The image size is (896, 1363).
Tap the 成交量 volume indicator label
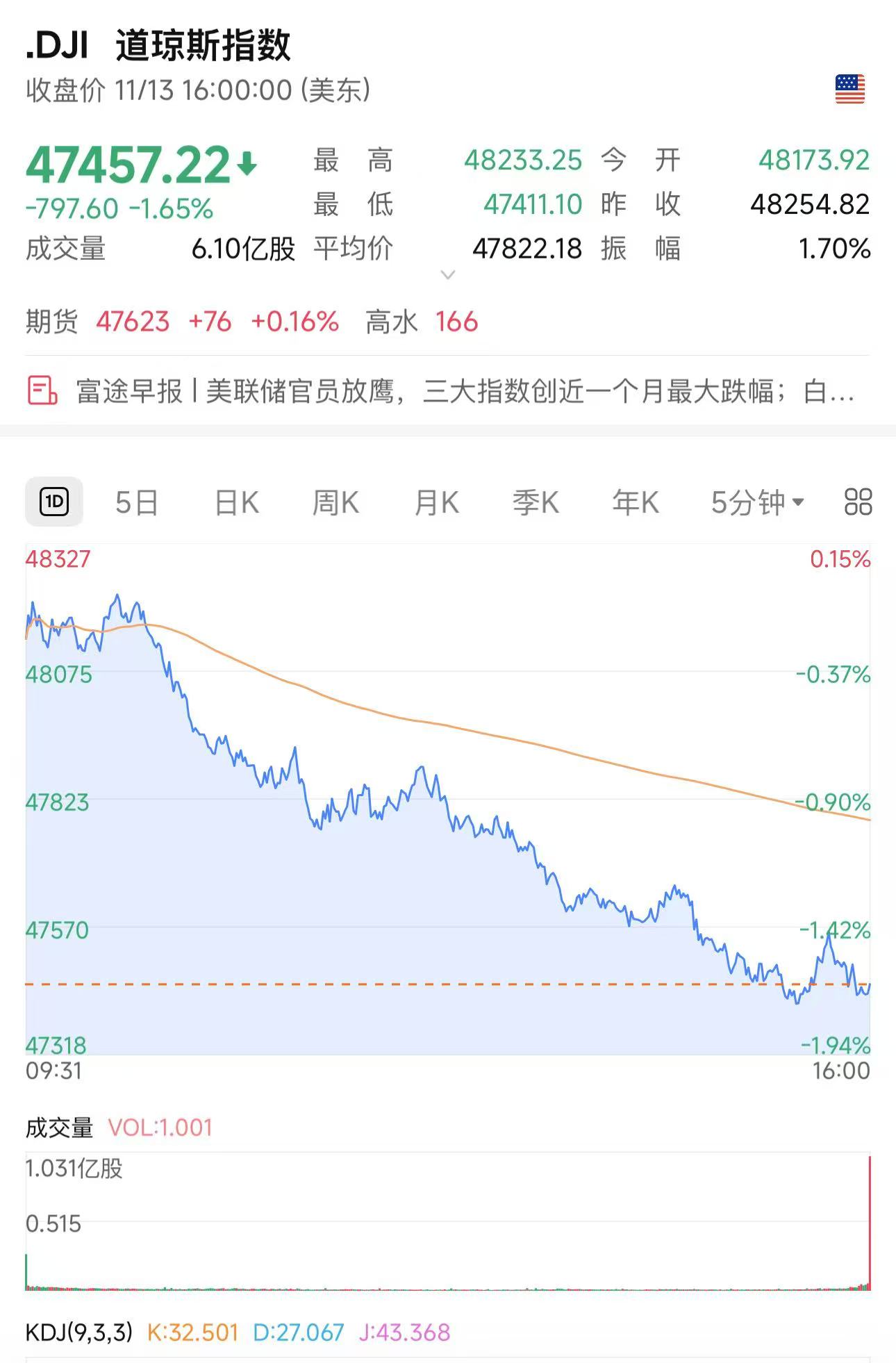59,1127
